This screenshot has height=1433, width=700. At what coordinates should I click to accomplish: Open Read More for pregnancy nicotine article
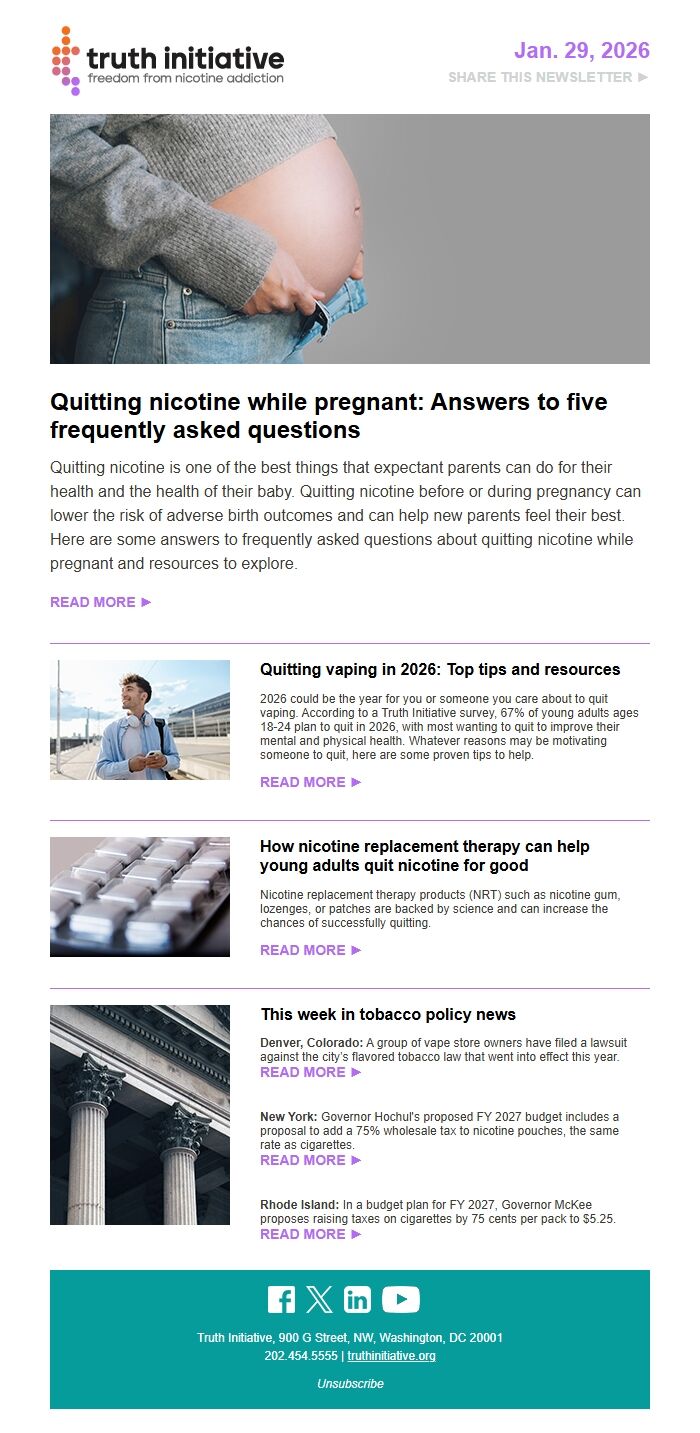(101, 602)
